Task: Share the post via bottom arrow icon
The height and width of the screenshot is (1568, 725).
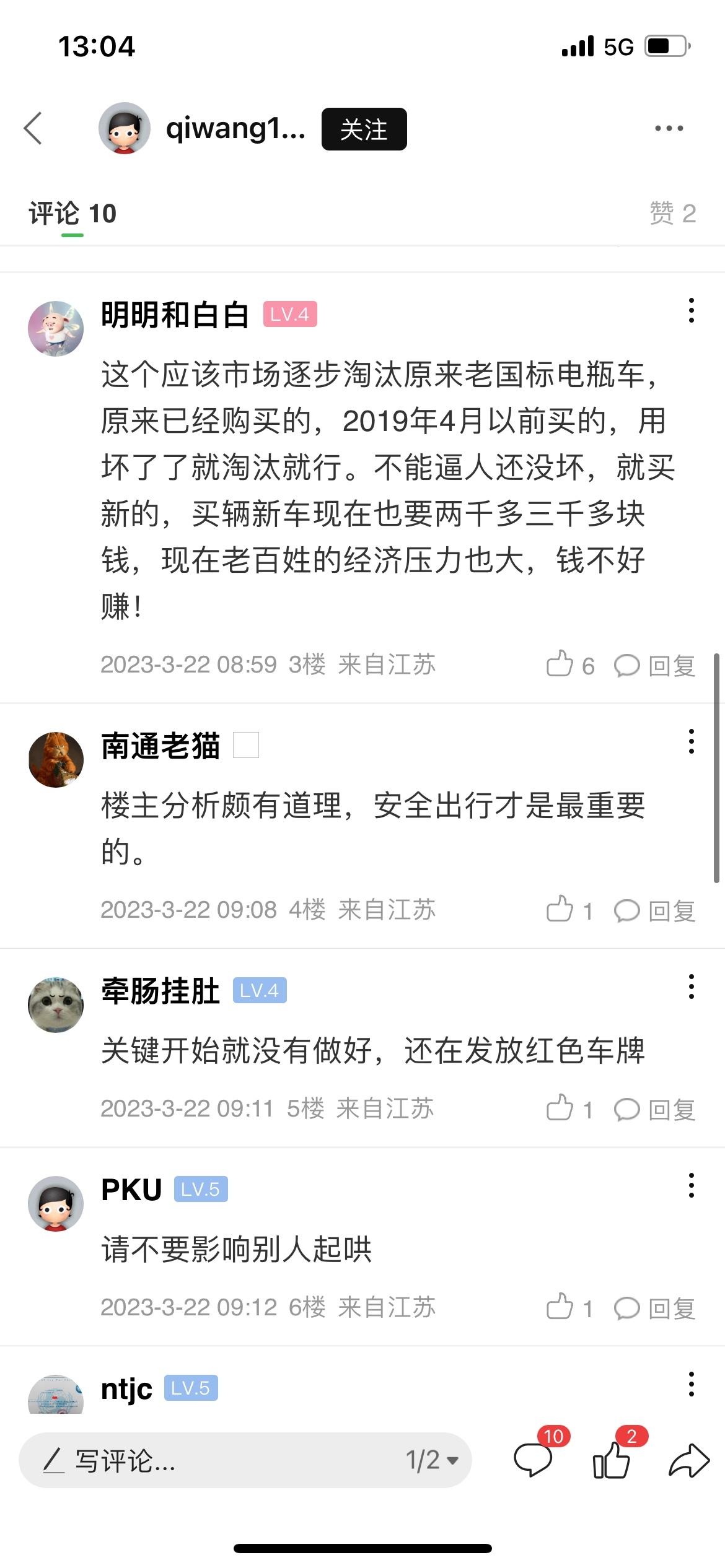Action: tap(688, 1460)
